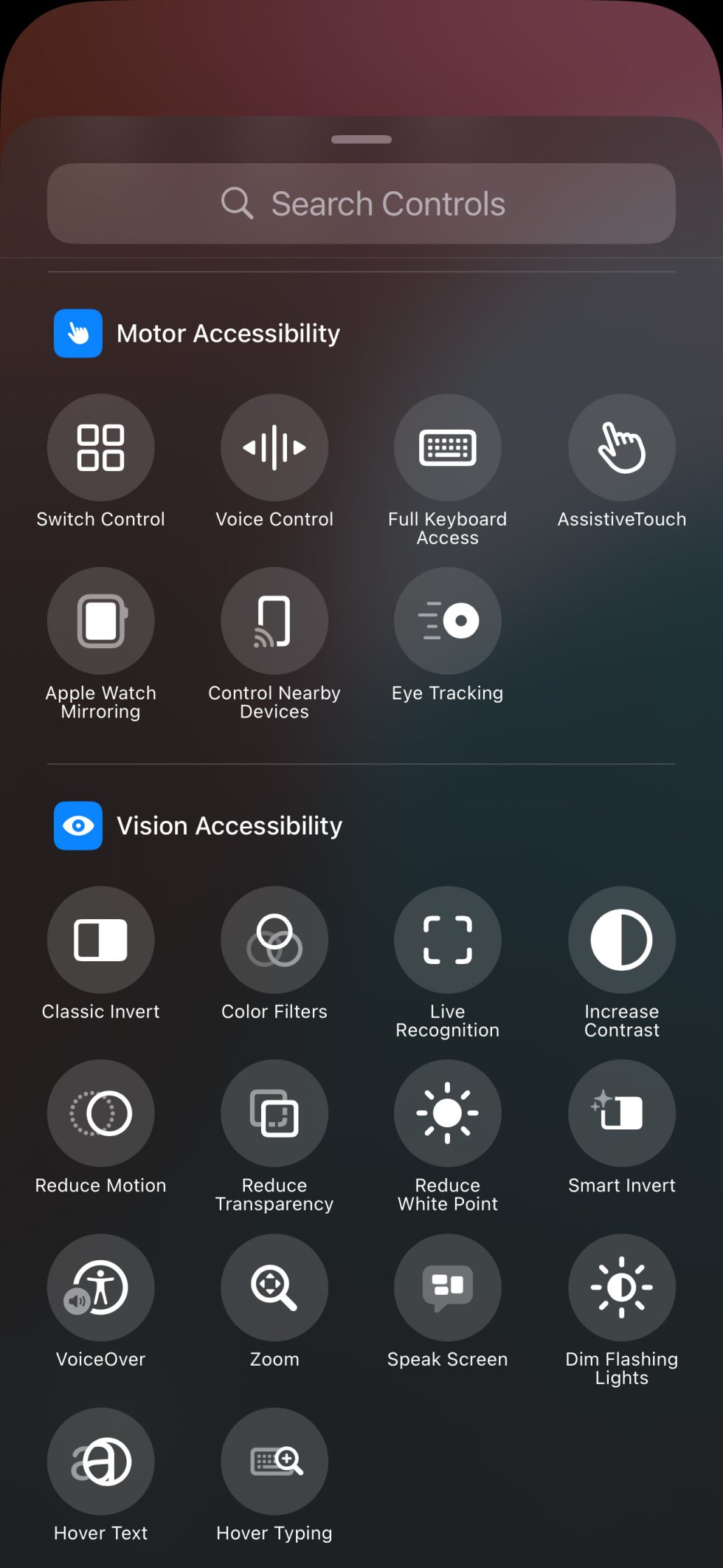Open Full Keyboard Access
The width and height of the screenshot is (723, 1568).
coord(448,447)
